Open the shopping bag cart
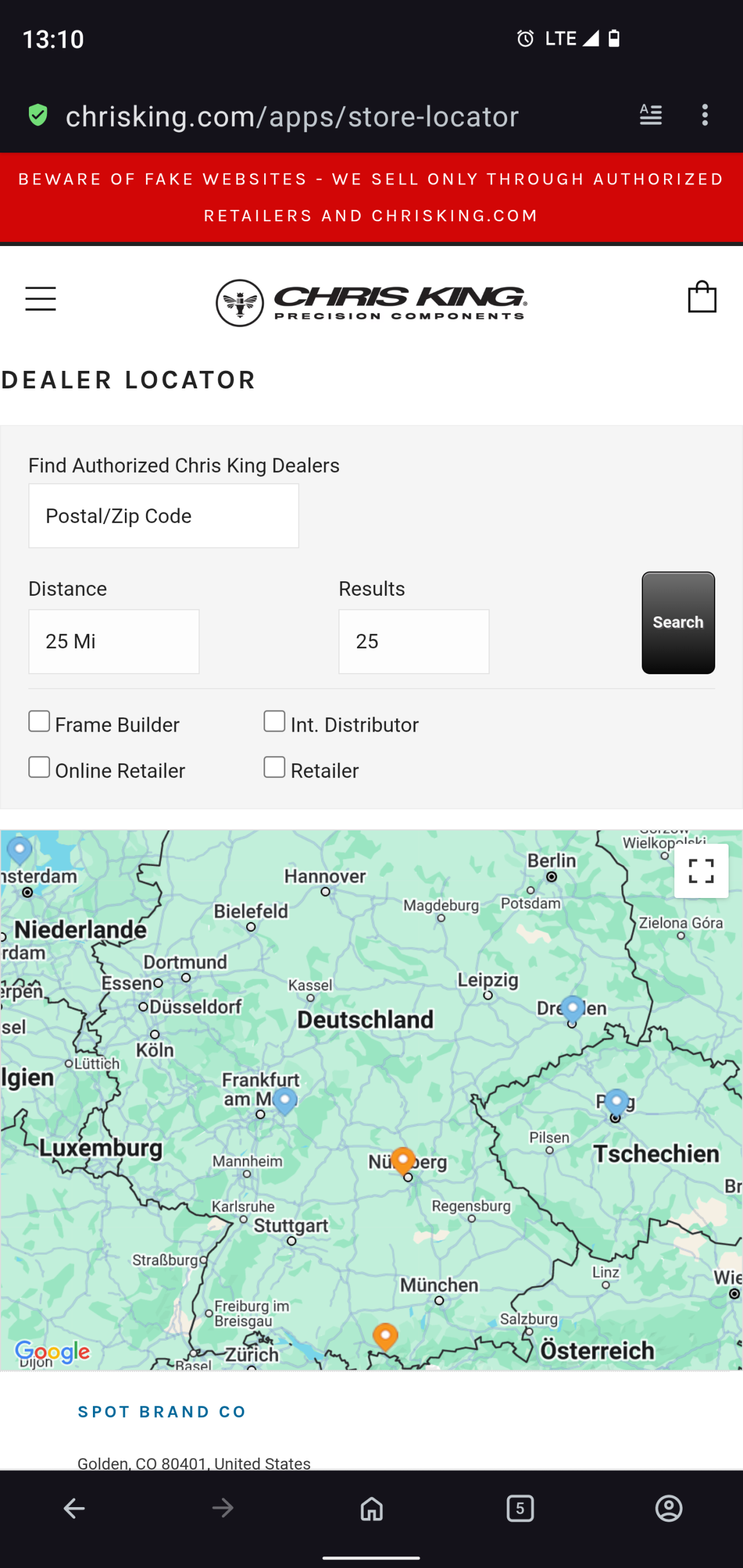The image size is (743, 1568). point(701,297)
